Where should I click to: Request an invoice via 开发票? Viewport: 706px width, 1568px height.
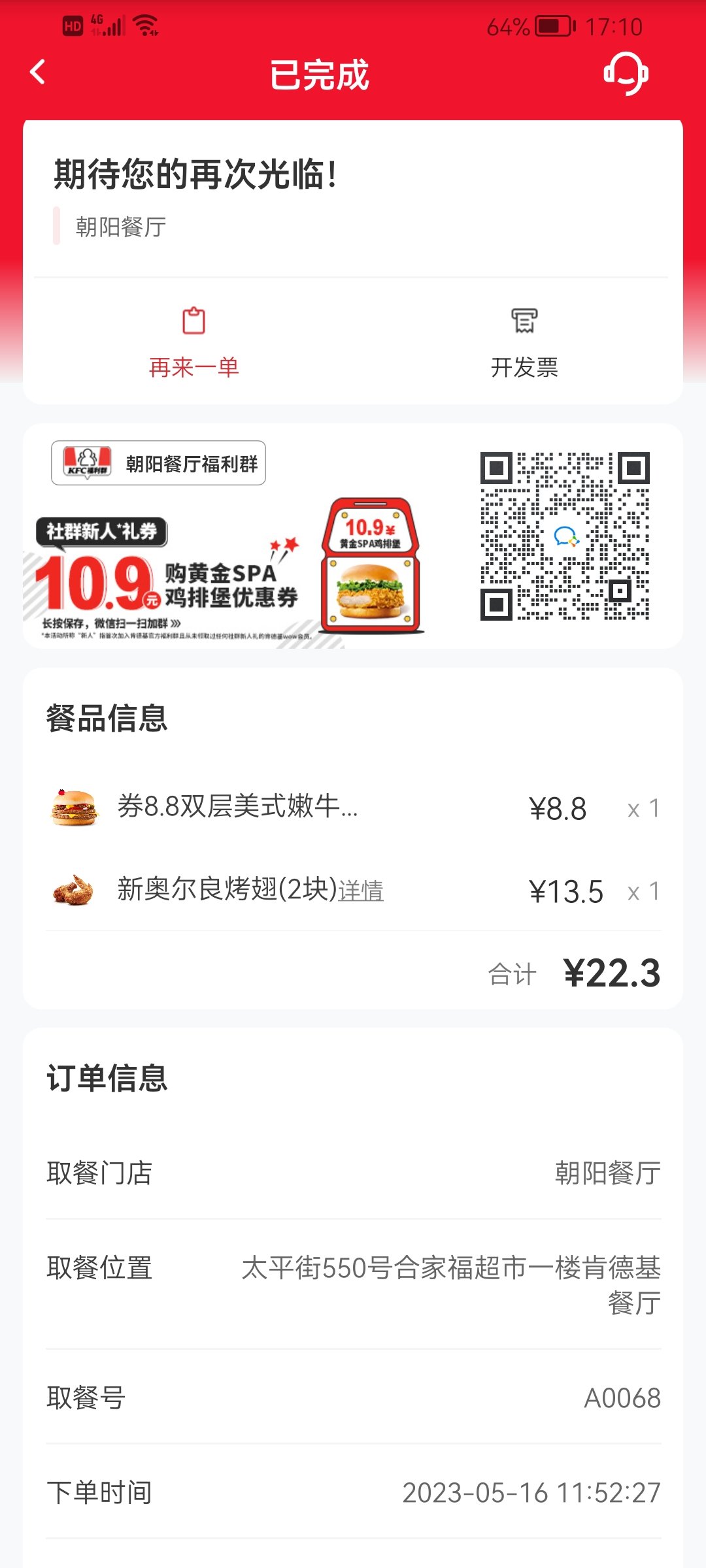coord(524,343)
